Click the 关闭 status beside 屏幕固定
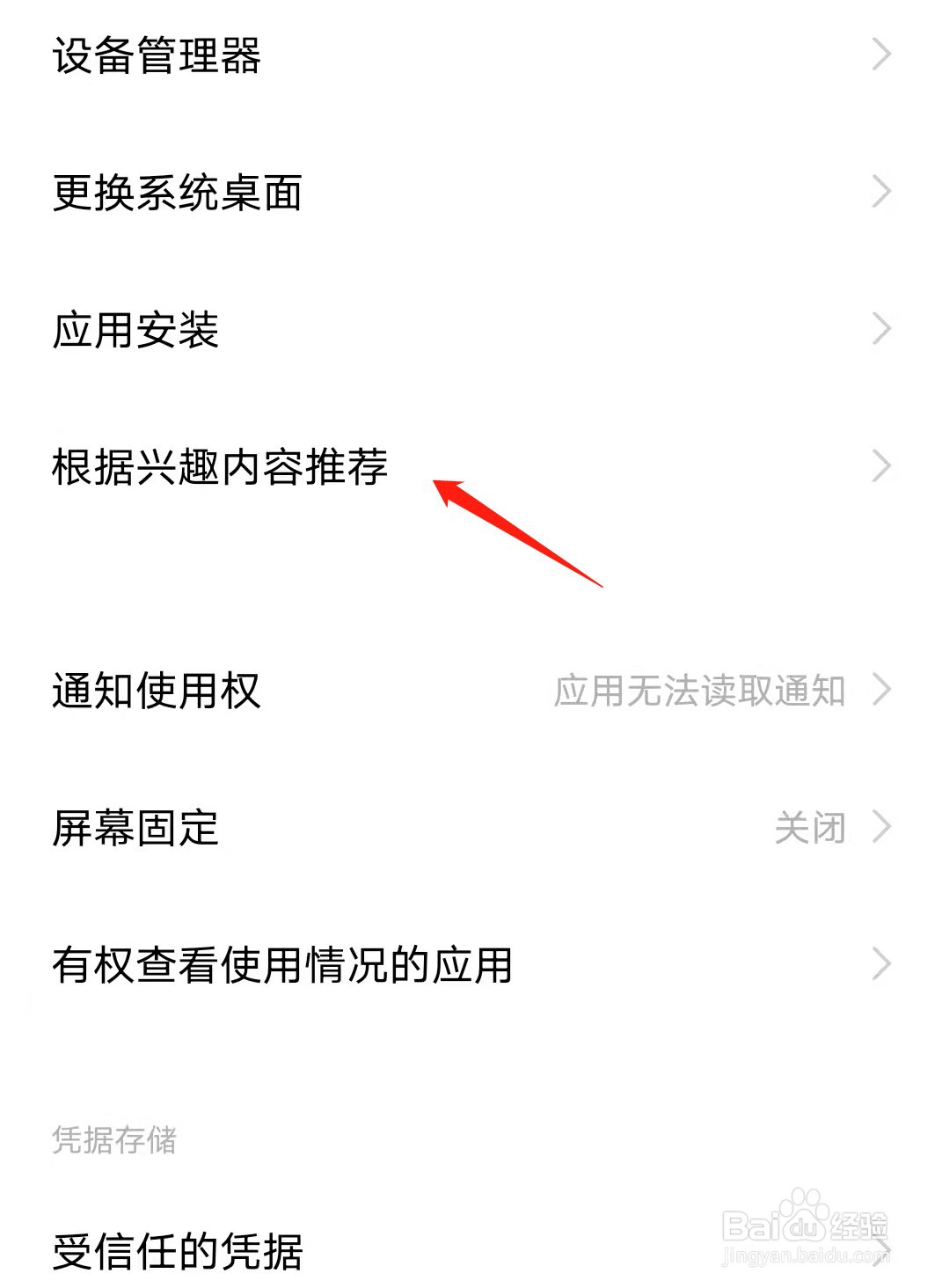This screenshot has width=942, height=1288. coord(811,827)
